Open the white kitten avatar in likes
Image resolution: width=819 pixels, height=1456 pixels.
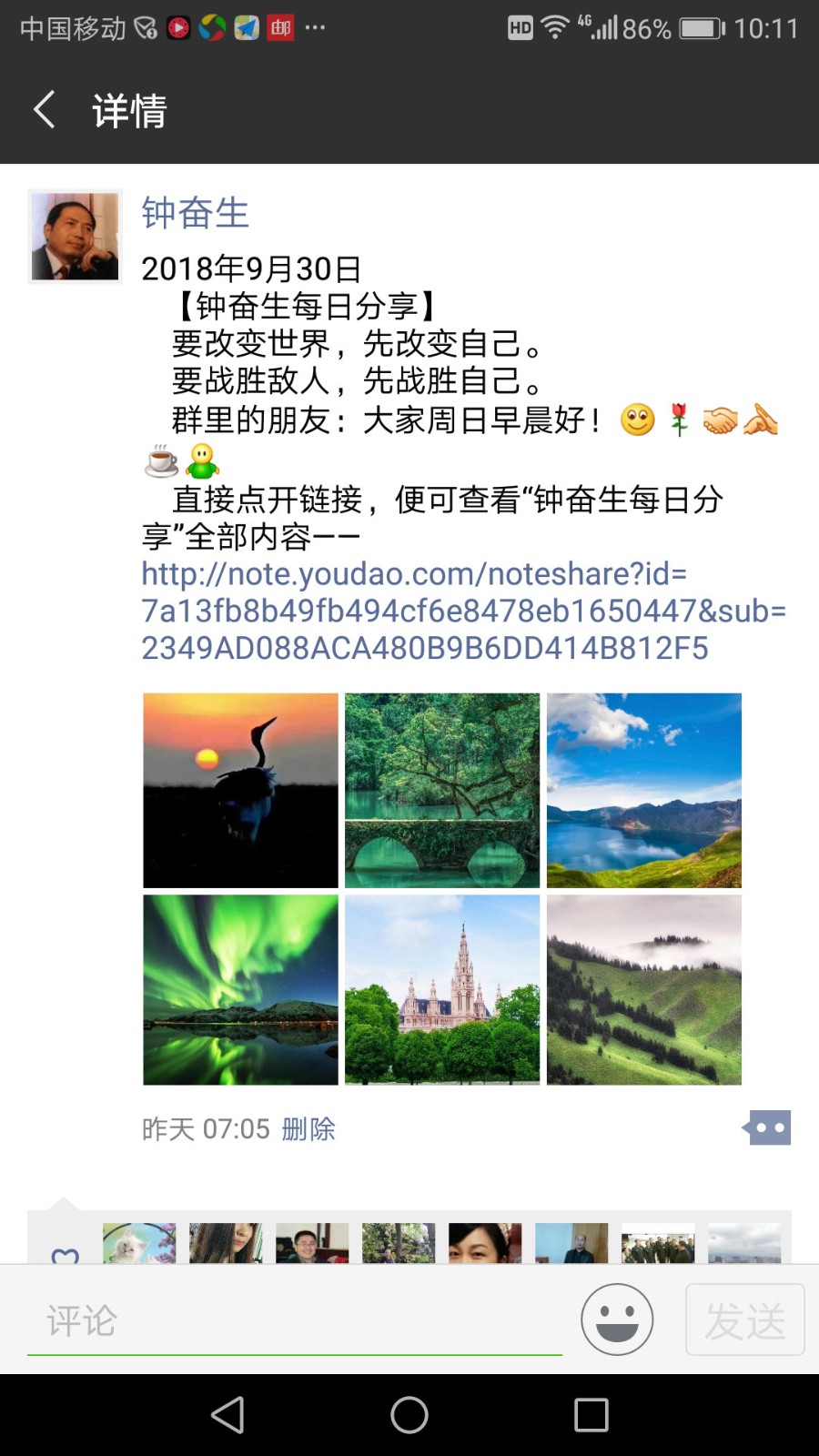[139, 1243]
